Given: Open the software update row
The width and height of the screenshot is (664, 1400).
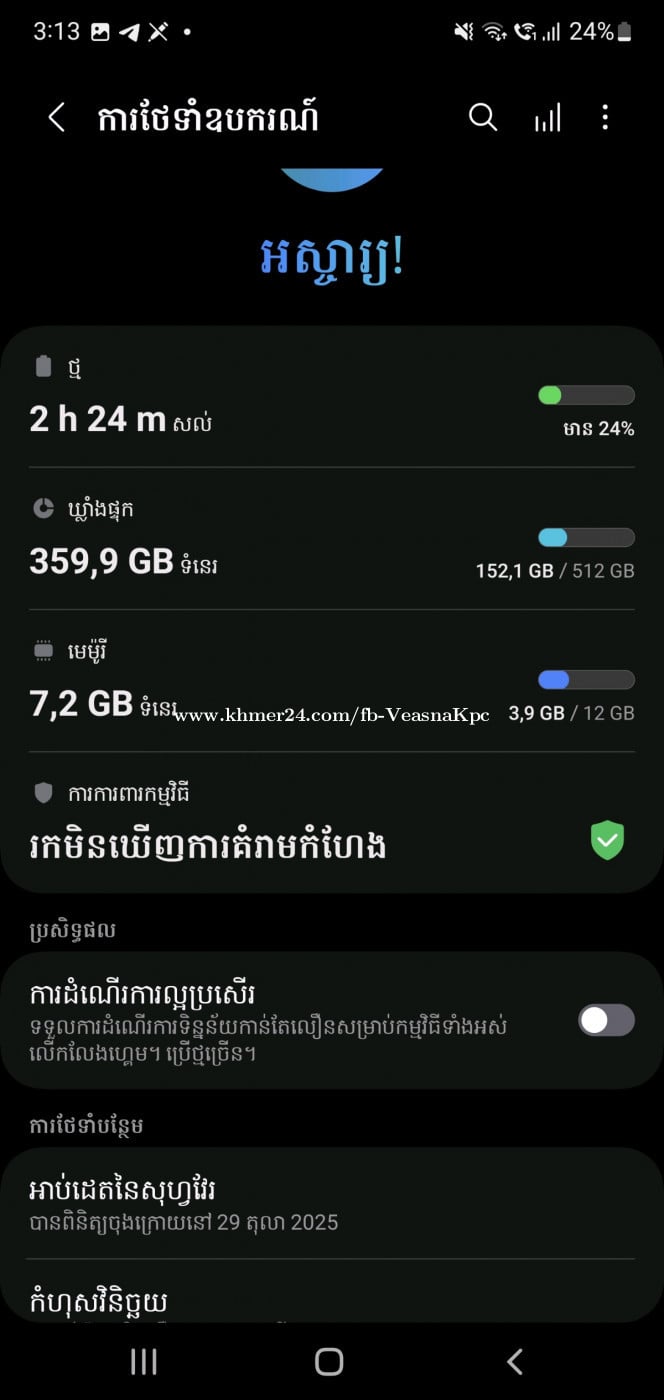Looking at the screenshot, I should click(x=330, y=1203).
